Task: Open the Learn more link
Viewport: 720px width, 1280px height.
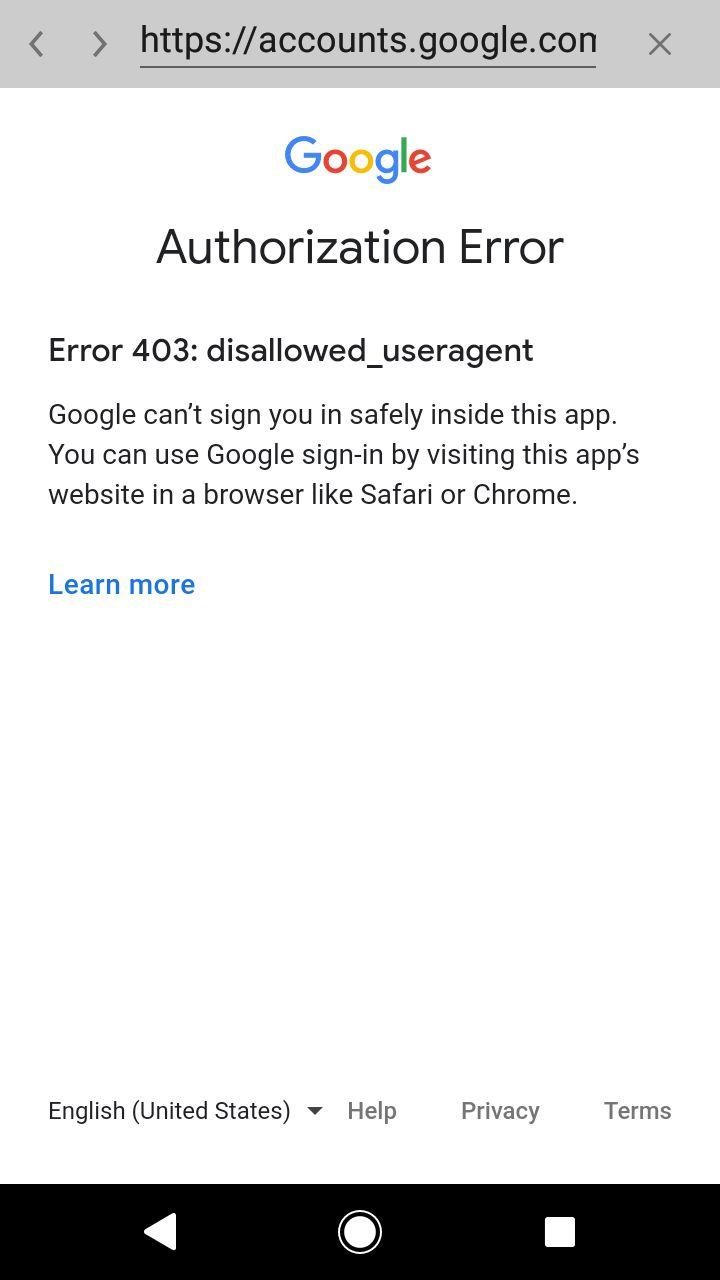Action: 122,584
